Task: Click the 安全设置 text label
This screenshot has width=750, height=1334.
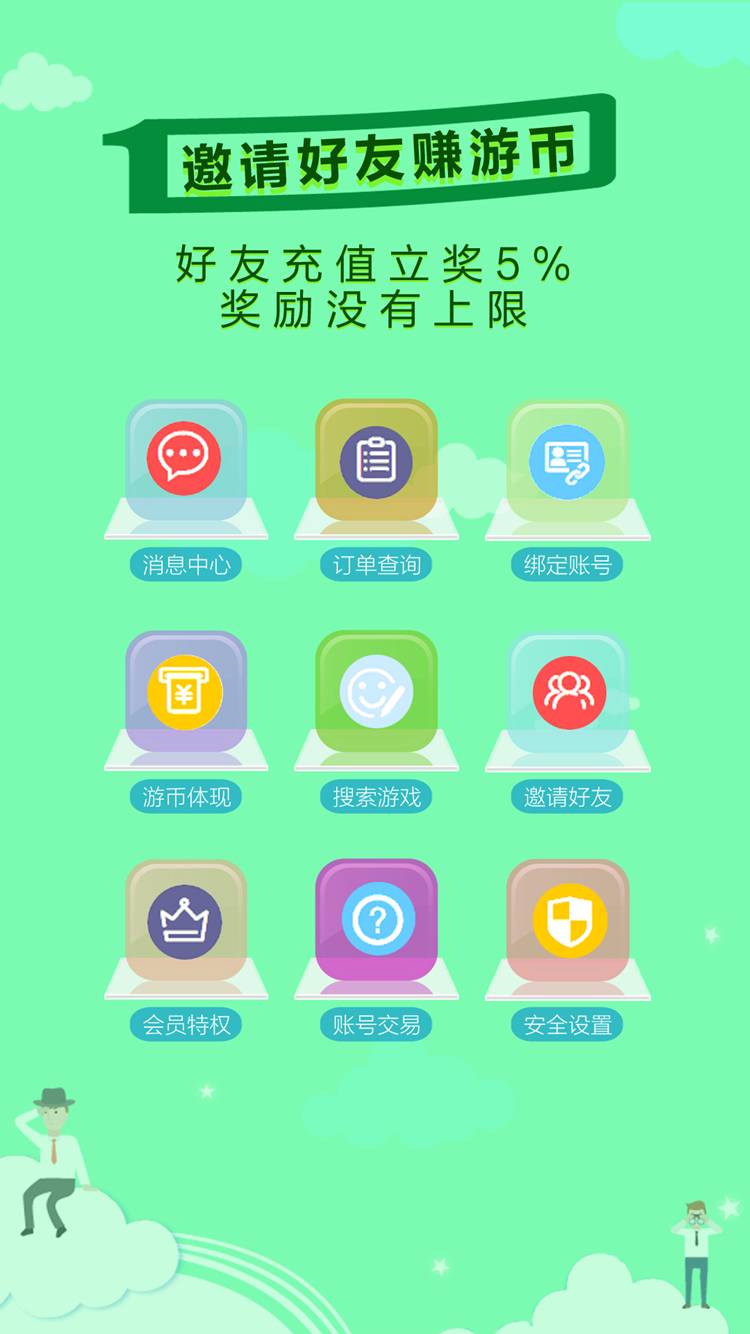Action: click(567, 1024)
